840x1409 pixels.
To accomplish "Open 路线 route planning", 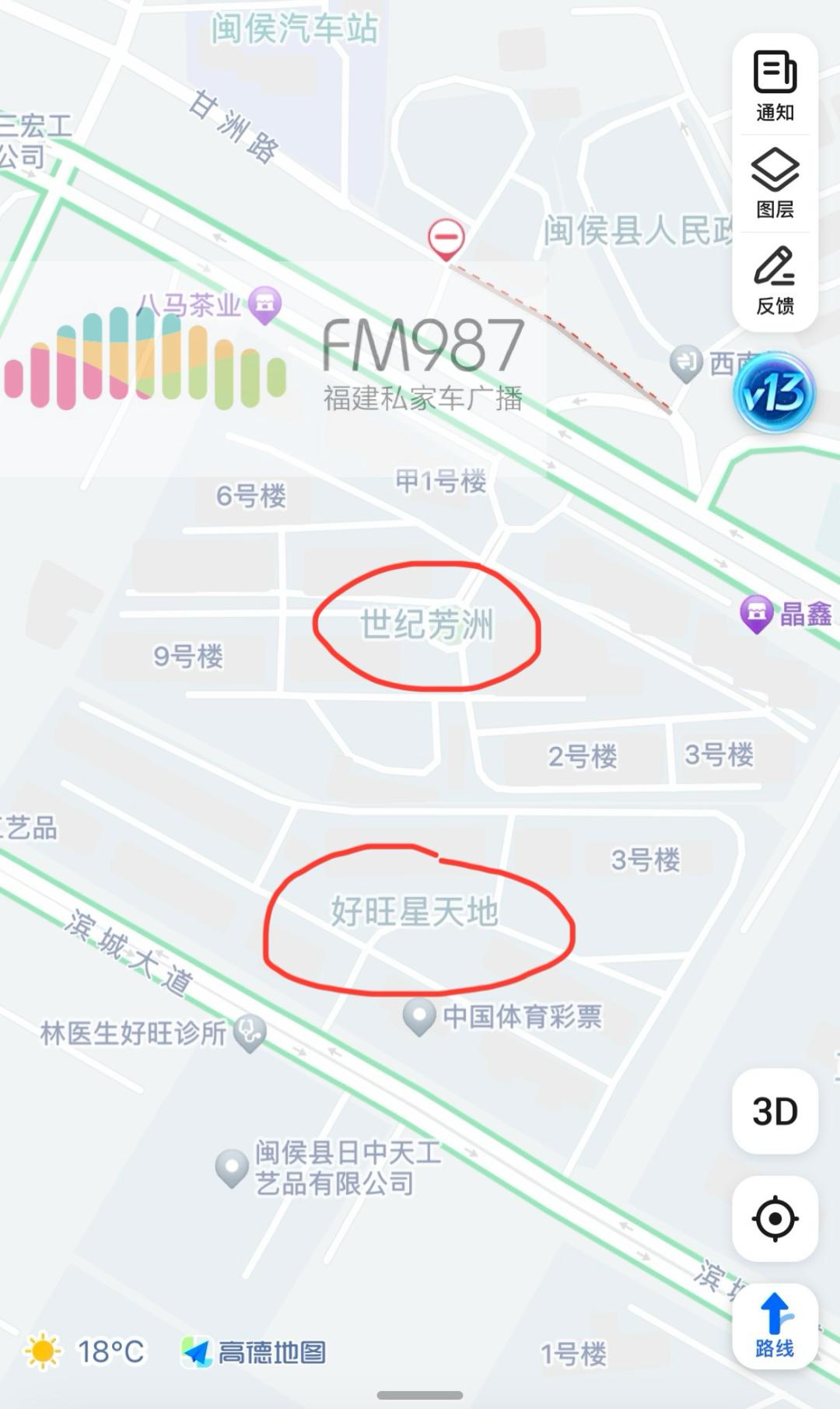I will pos(775,1326).
